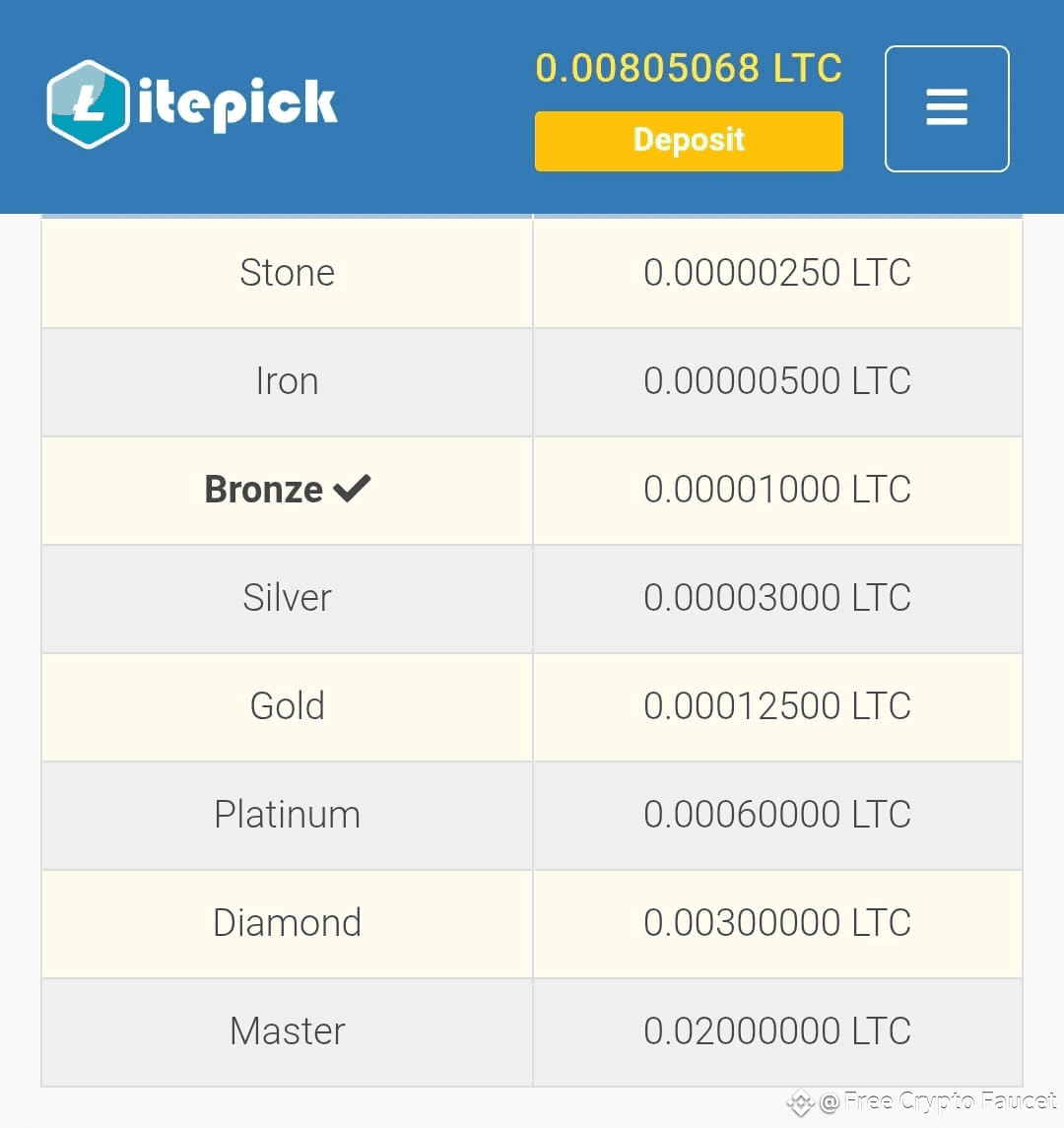Click the 0.00805068 LTC balance link
1064x1128 pixels.
(x=689, y=69)
